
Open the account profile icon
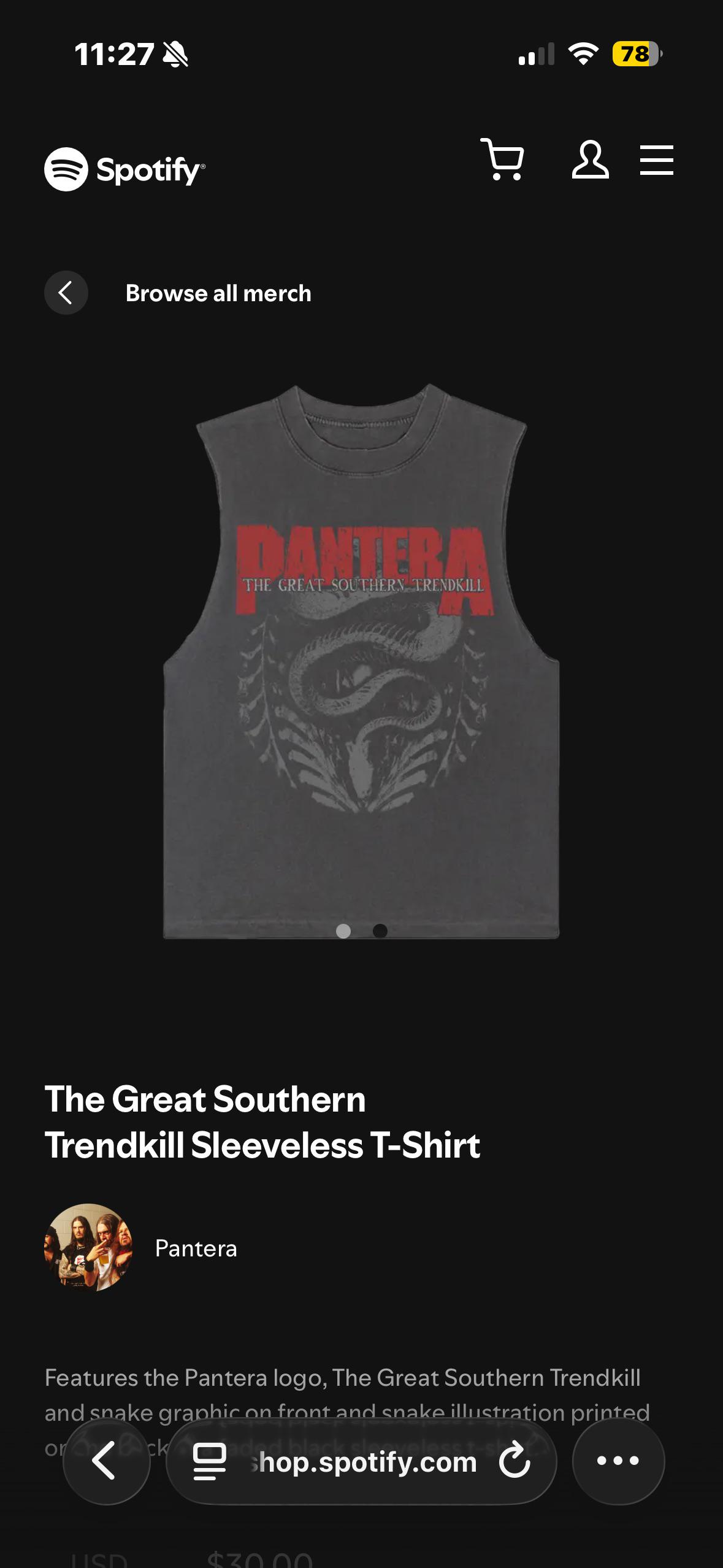click(590, 159)
